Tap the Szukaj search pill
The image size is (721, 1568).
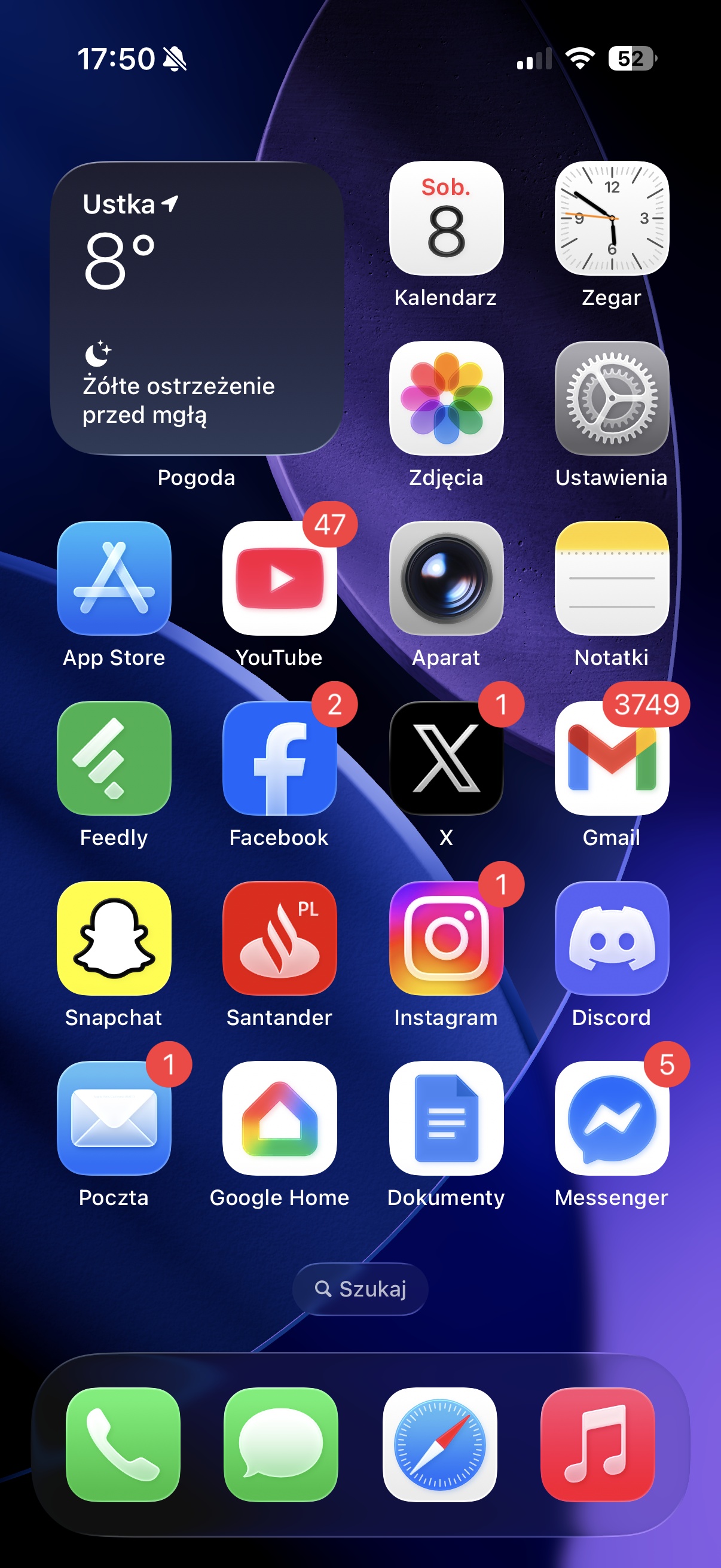point(360,1289)
